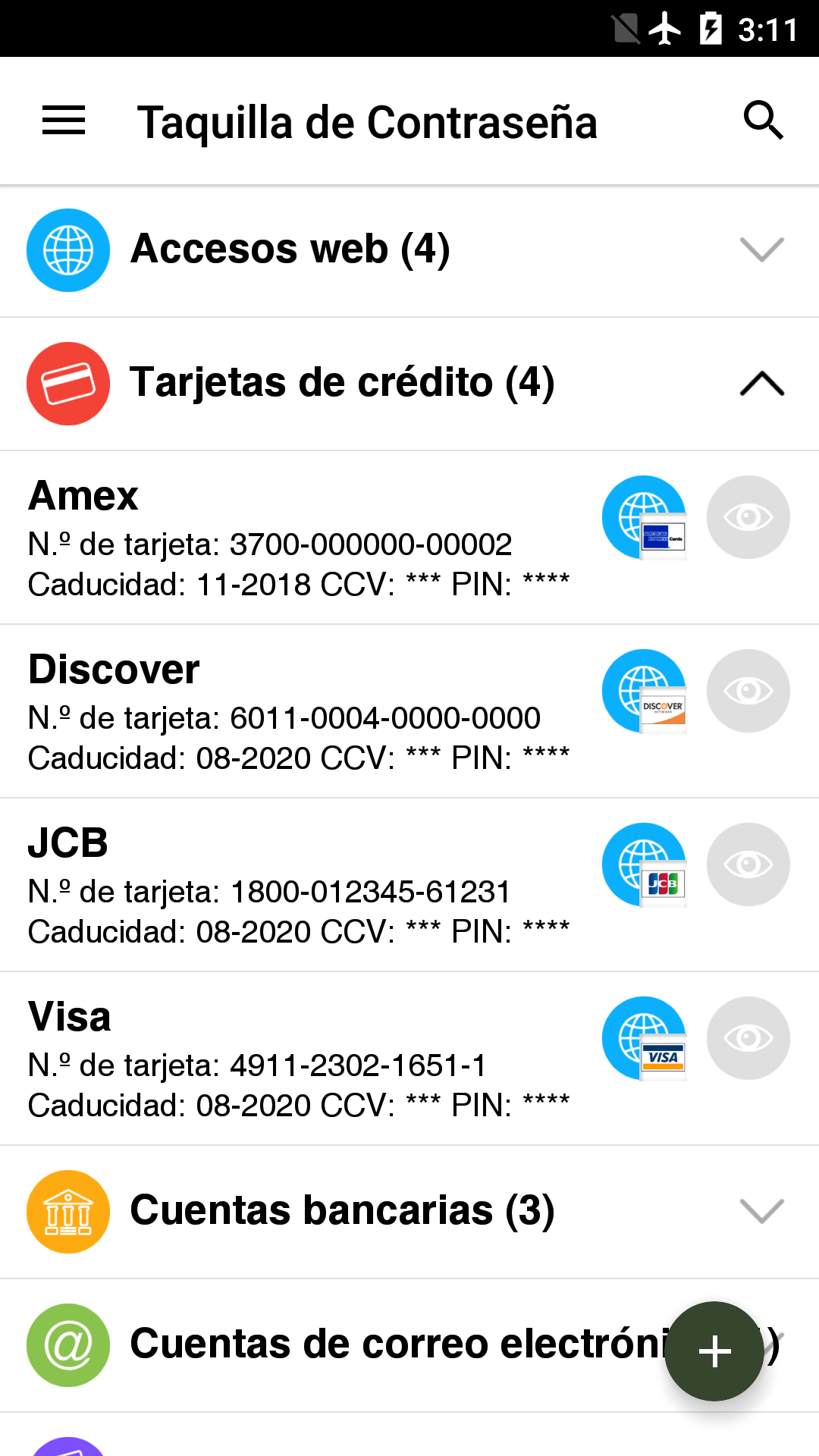Open search in the app bar
This screenshot has width=819, height=1456.
763,121
